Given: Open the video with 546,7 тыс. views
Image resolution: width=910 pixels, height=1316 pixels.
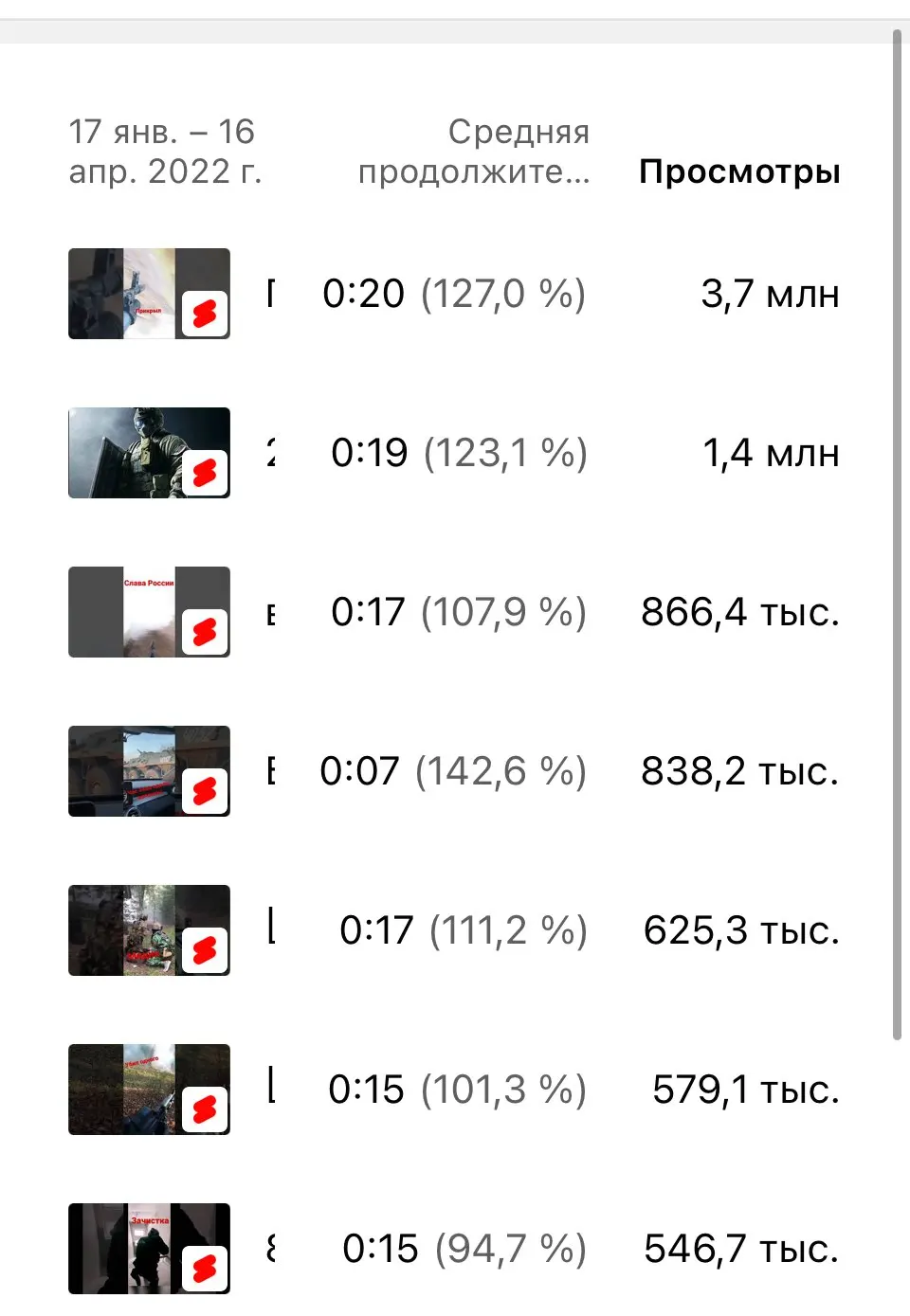Looking at the screenshot, I should [149, 1249].
